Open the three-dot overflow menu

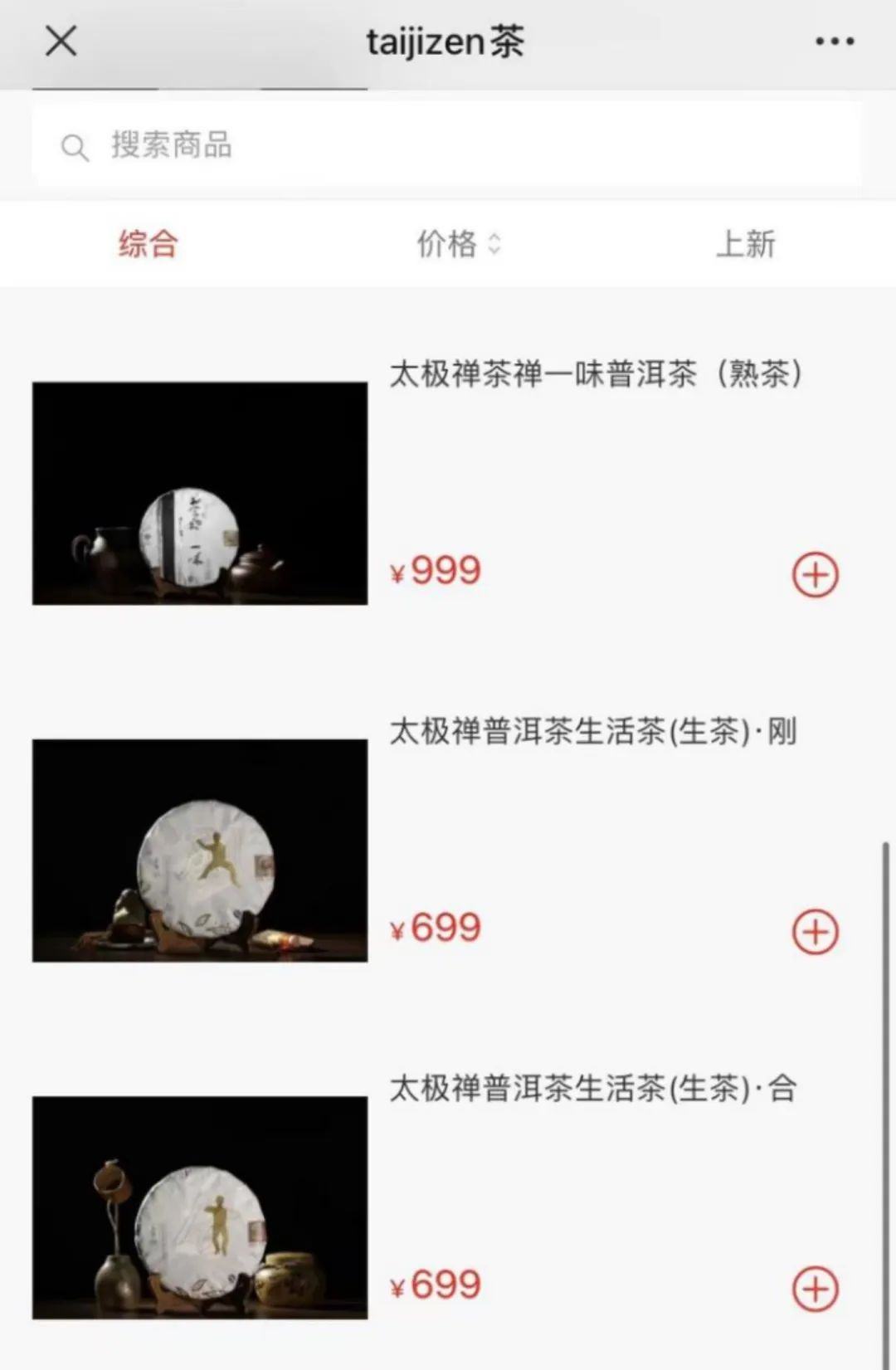pos(834,41)
